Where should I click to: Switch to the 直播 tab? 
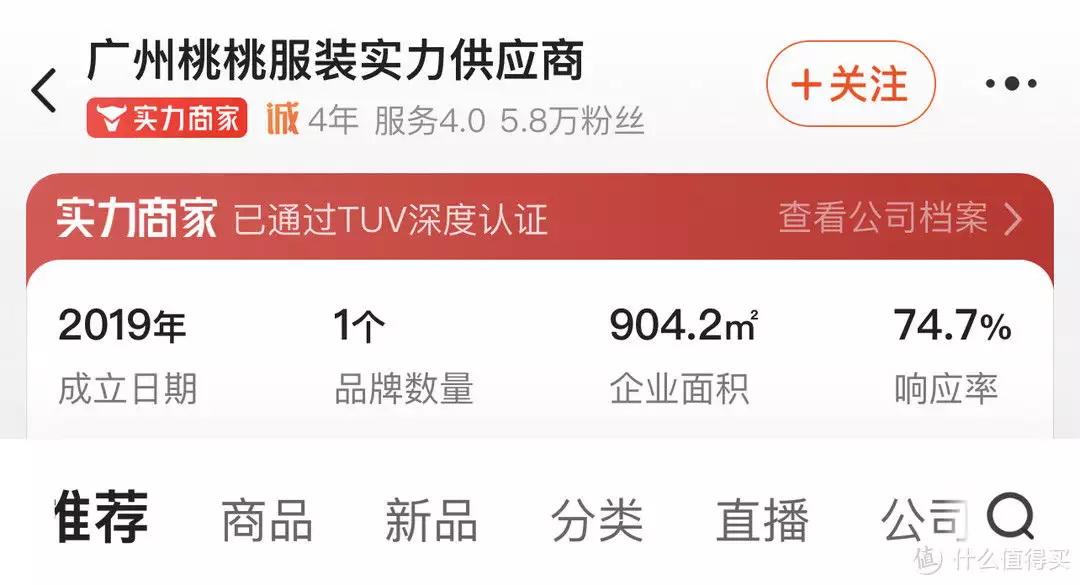click(x=761, y=521)
